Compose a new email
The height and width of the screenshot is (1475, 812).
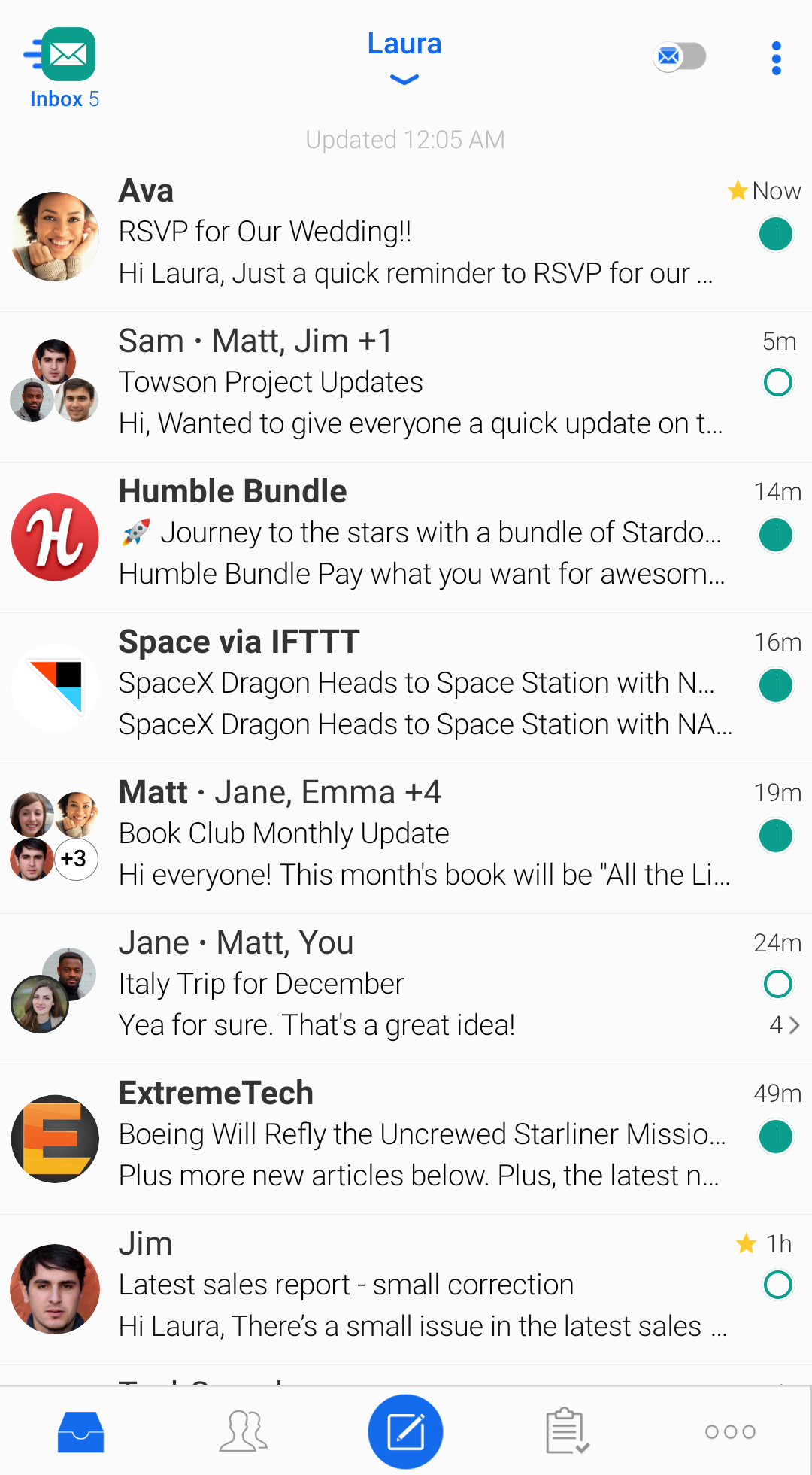tap(405, 1431)
